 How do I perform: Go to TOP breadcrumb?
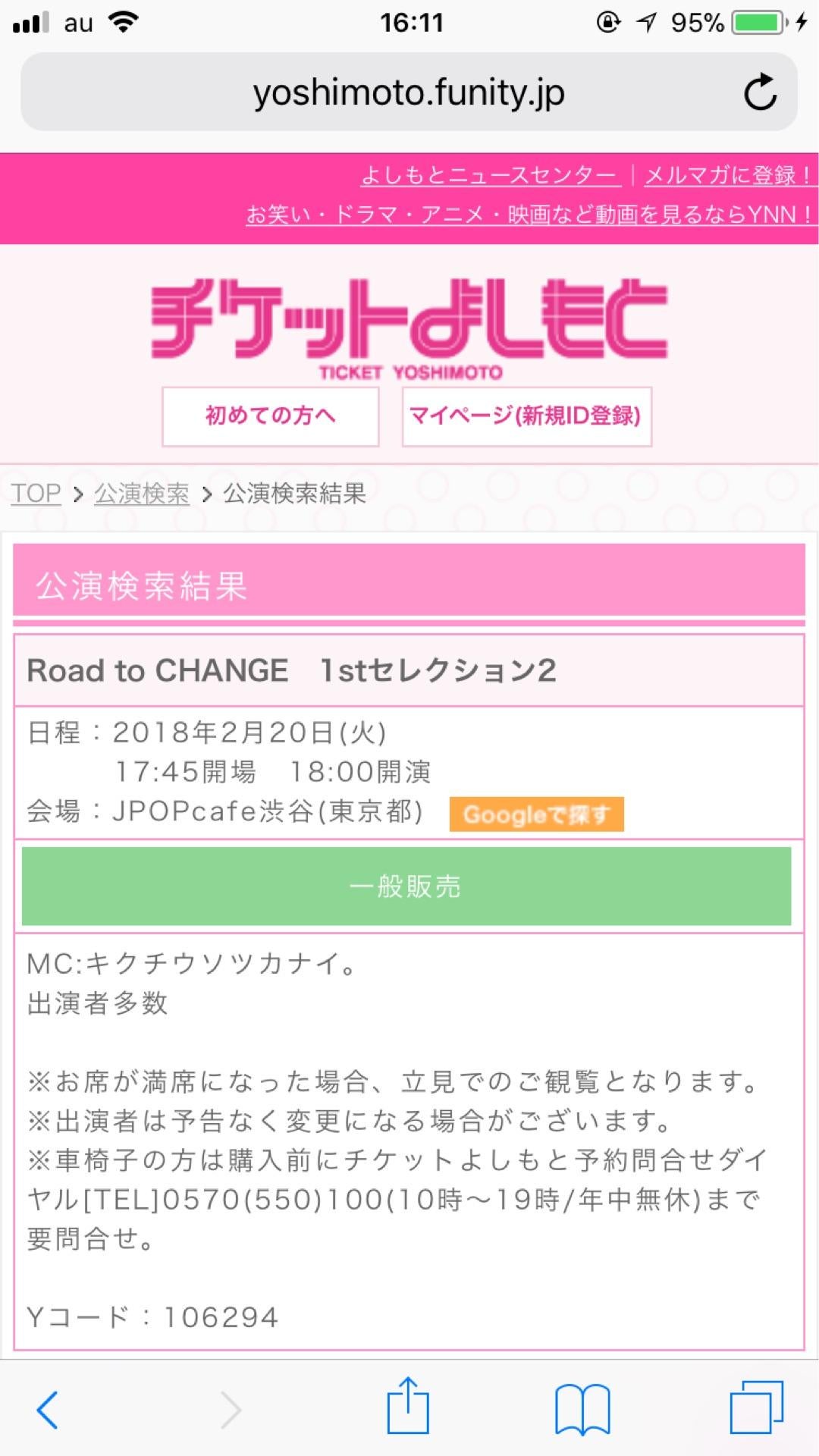36,494
